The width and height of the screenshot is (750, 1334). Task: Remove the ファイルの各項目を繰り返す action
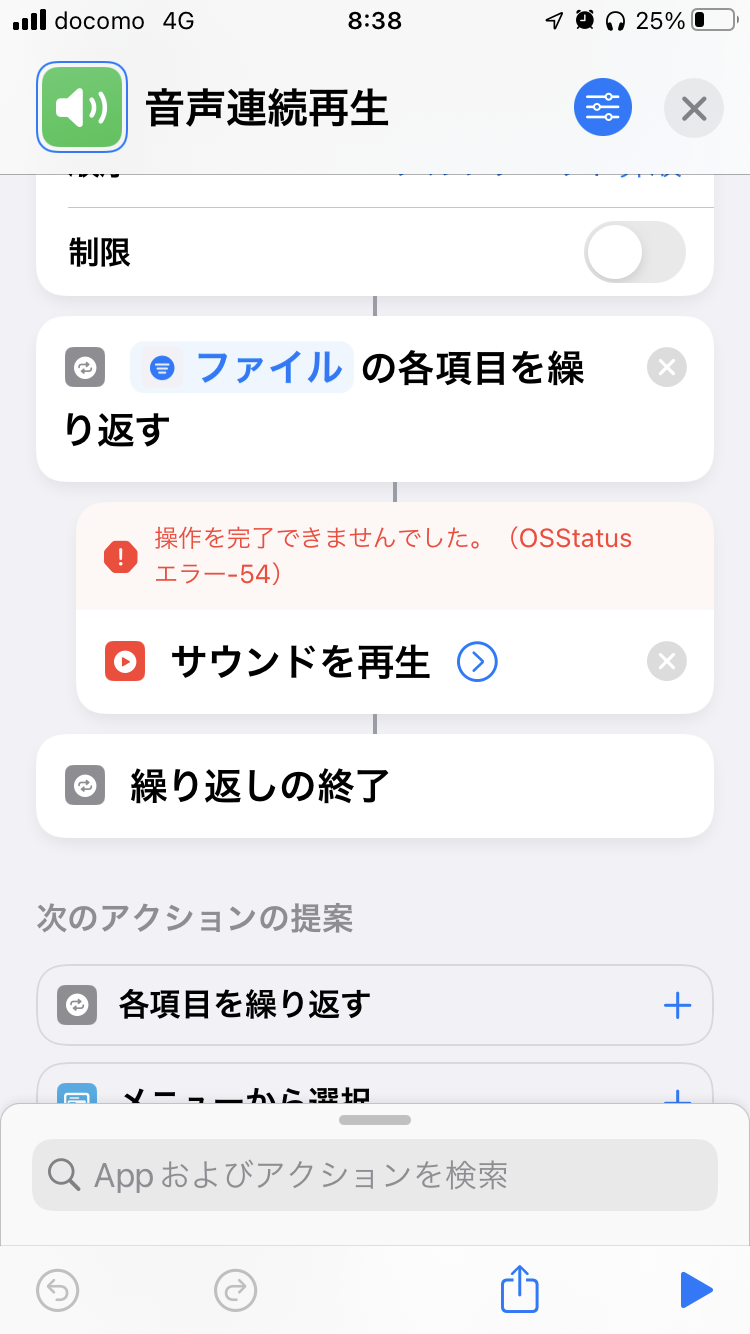[x=667, y=368]
